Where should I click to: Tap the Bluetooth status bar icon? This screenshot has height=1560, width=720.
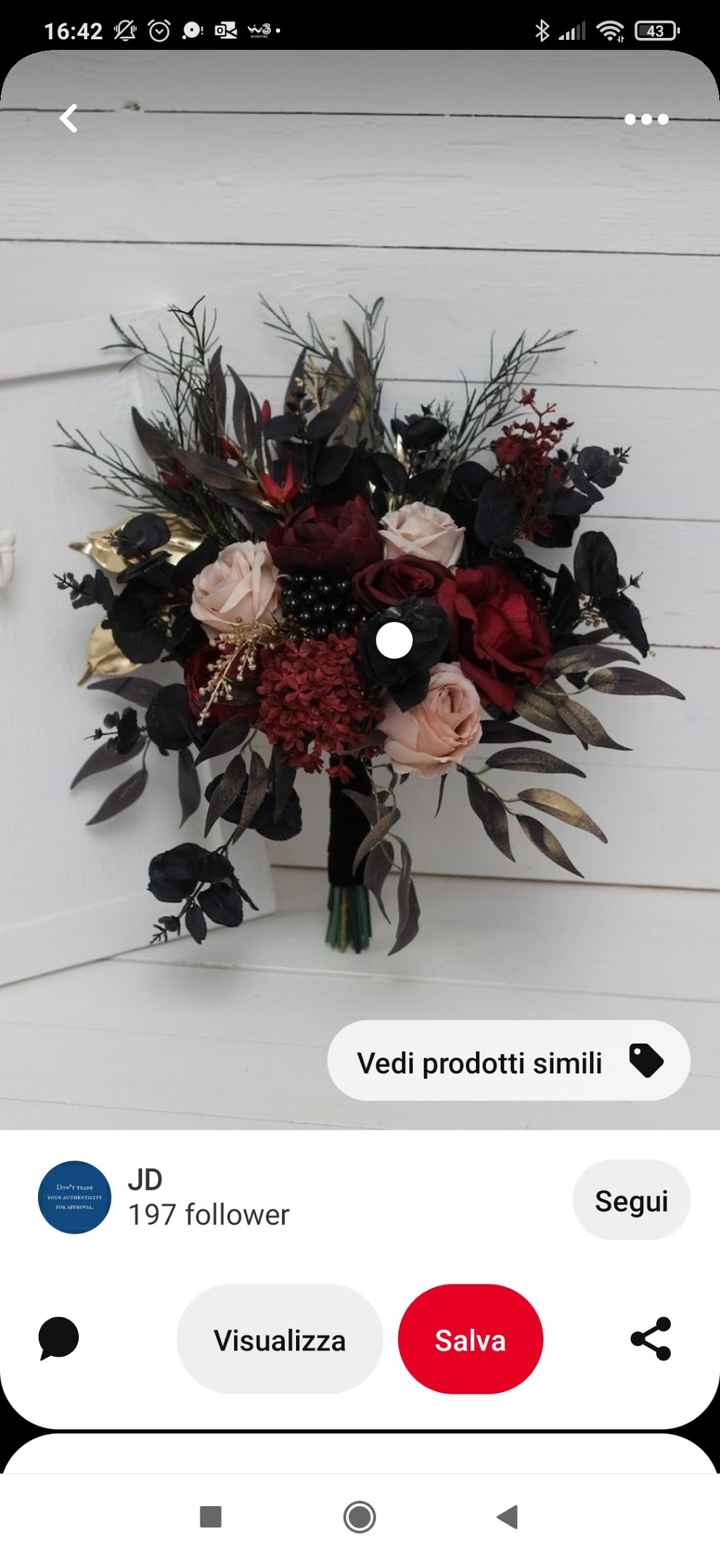point(541,30)
